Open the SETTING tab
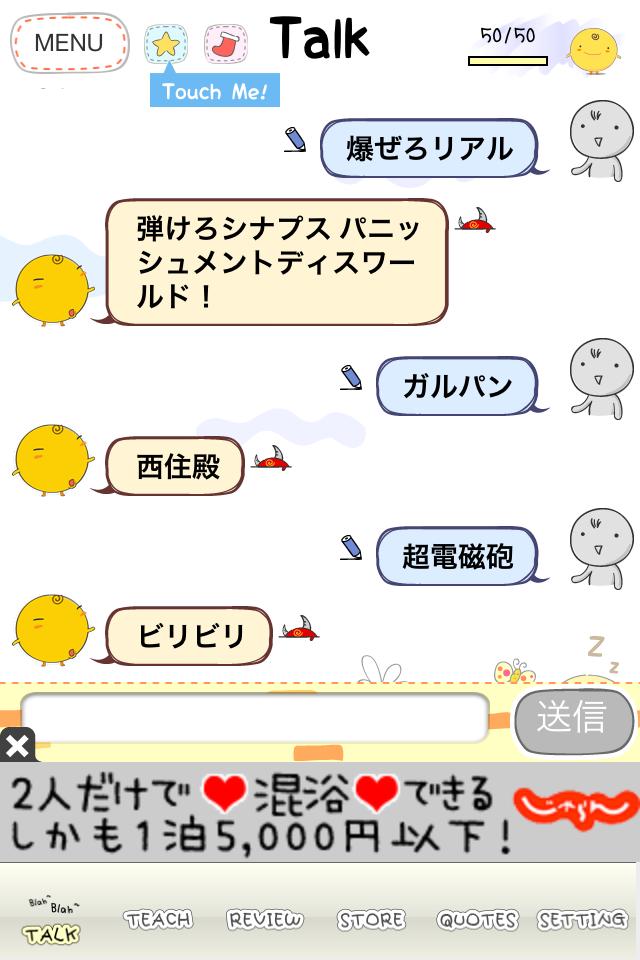Viewport: 640px width, 960px height. click(583, 920)
